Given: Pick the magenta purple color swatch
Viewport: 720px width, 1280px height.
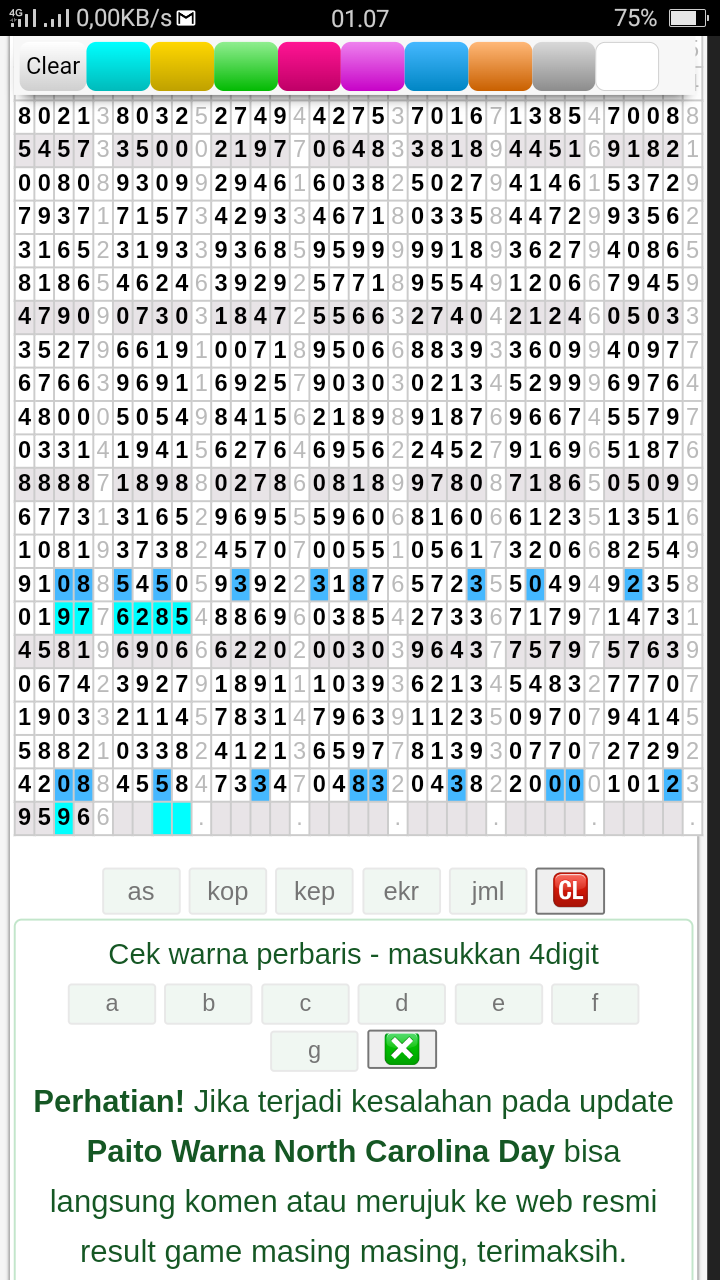Looking at the screenshot, I should pos(373,66).
